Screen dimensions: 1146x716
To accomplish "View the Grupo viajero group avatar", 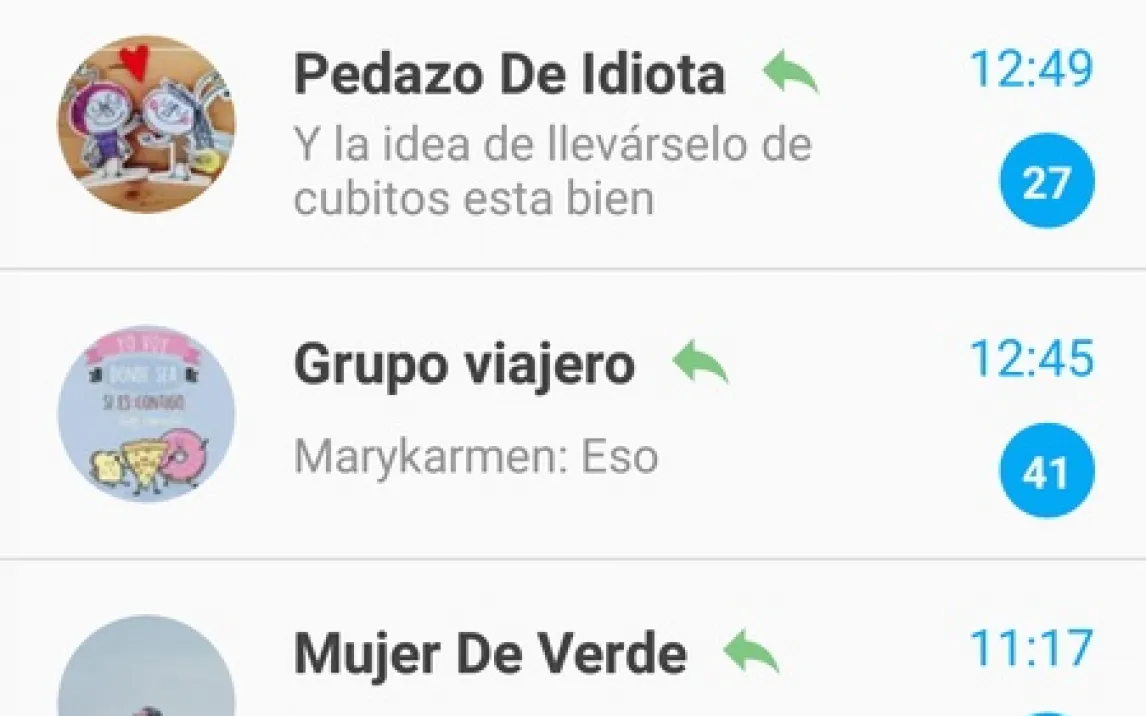I will tap(146, 413).
